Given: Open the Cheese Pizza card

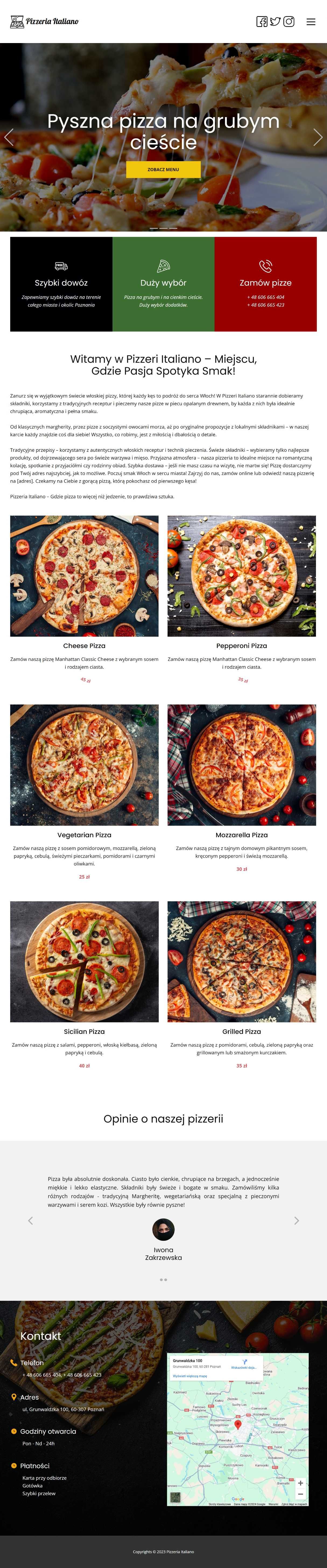Looking at the screenshot, I should click(84, 576).
